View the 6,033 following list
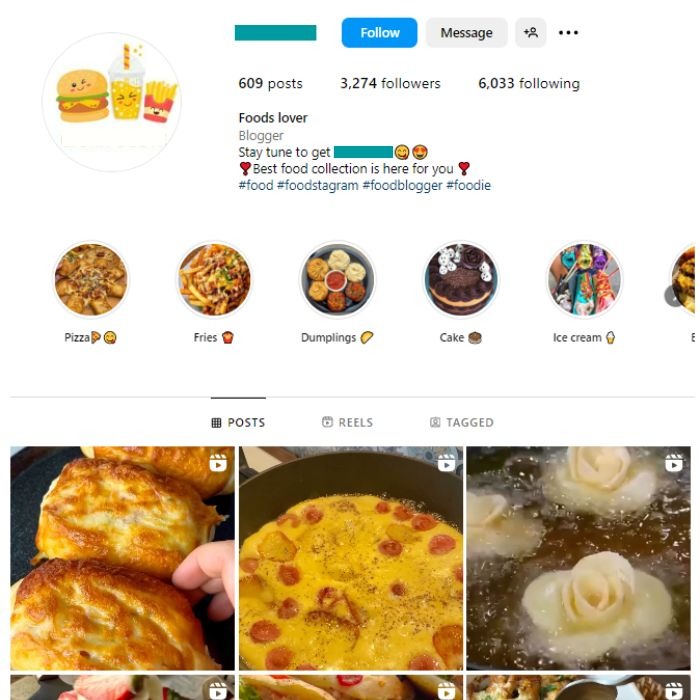The image size is (700, 700). point(528,84)
